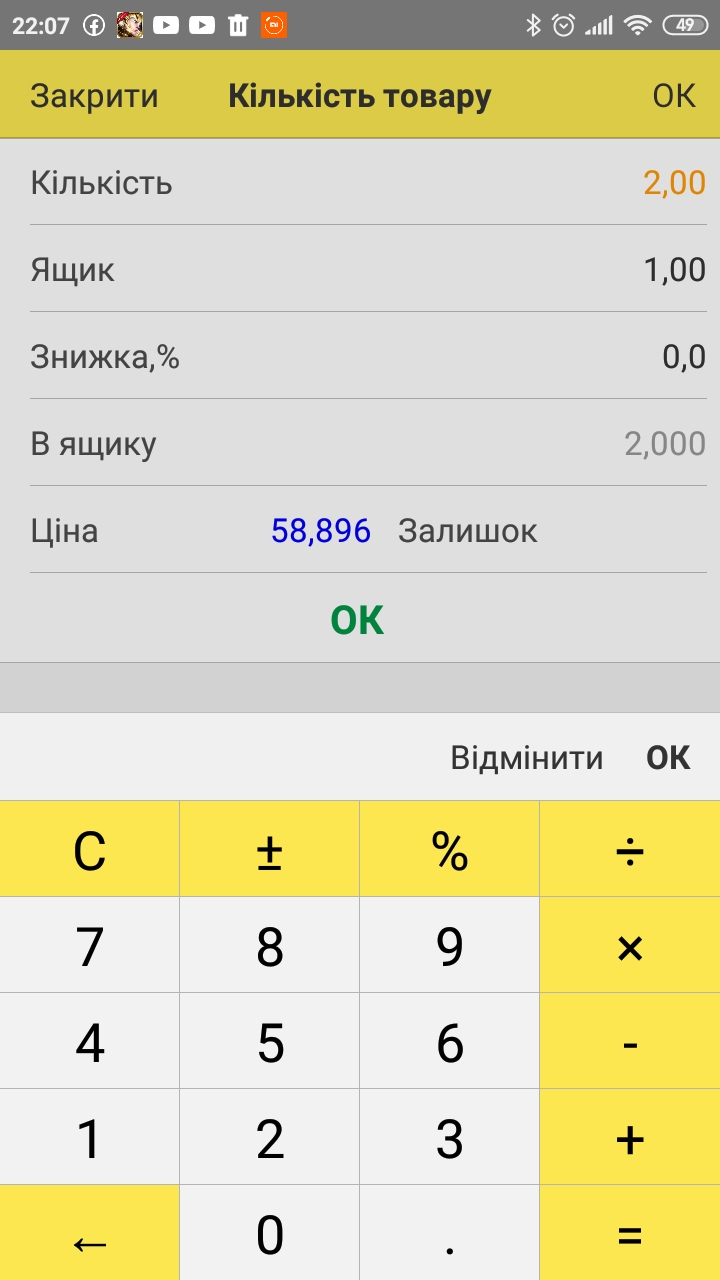Enter digit 0 on the keypad
The height and width of the screenshot is (1280, 720).
pyautogui.click(x=270, y=1233)
